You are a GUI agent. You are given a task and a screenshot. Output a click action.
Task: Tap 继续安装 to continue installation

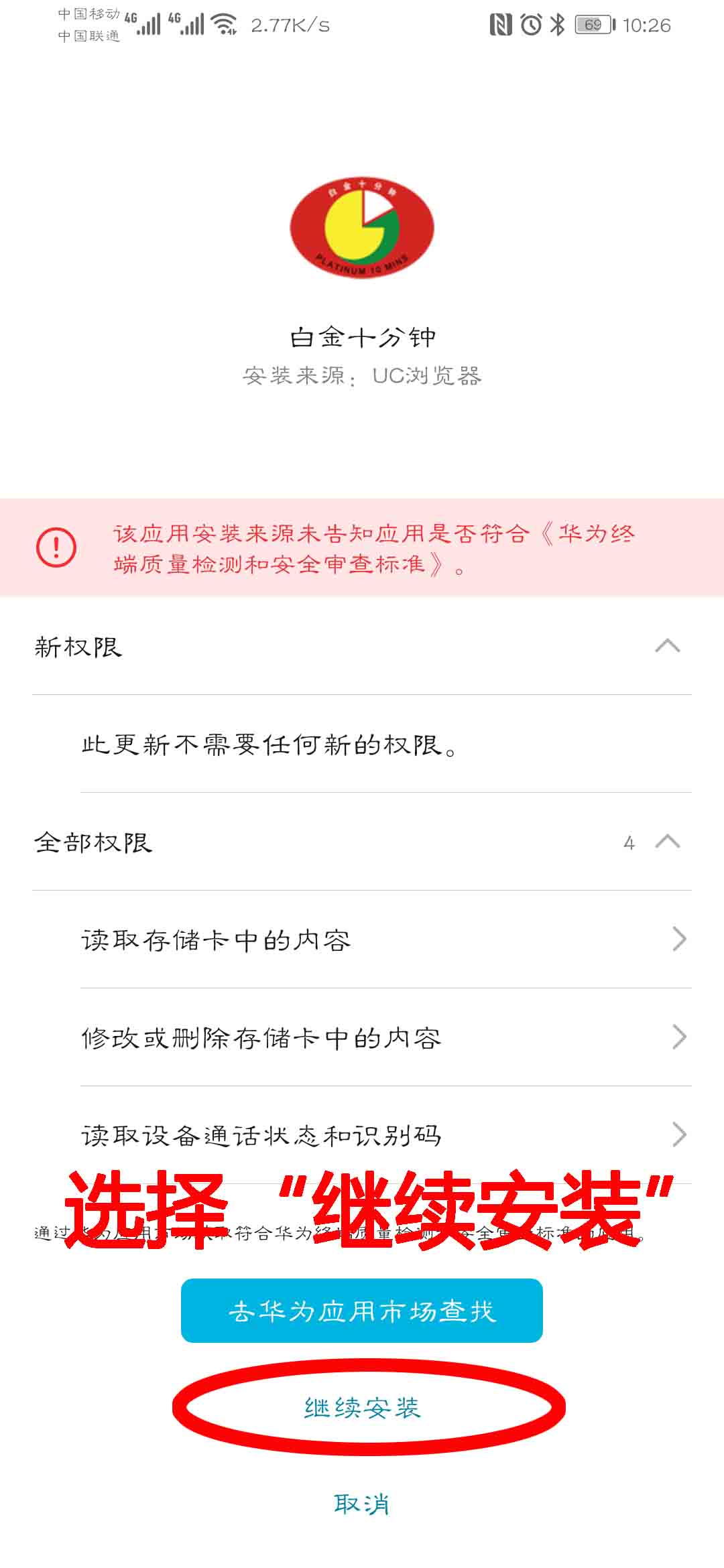coord(362,1407)
